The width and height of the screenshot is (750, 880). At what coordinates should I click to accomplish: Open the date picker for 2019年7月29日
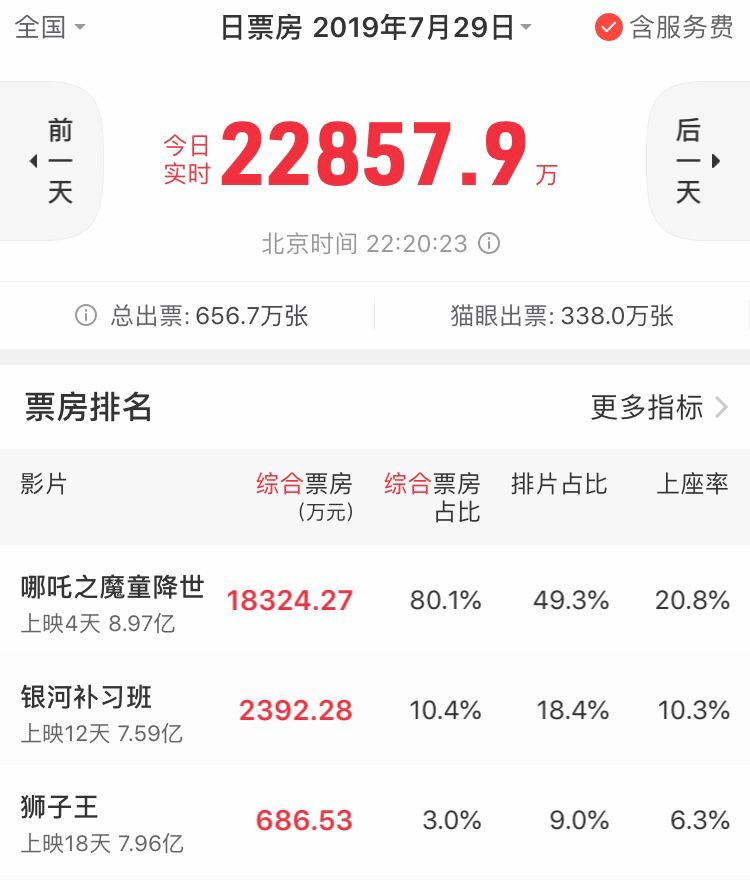375,27
